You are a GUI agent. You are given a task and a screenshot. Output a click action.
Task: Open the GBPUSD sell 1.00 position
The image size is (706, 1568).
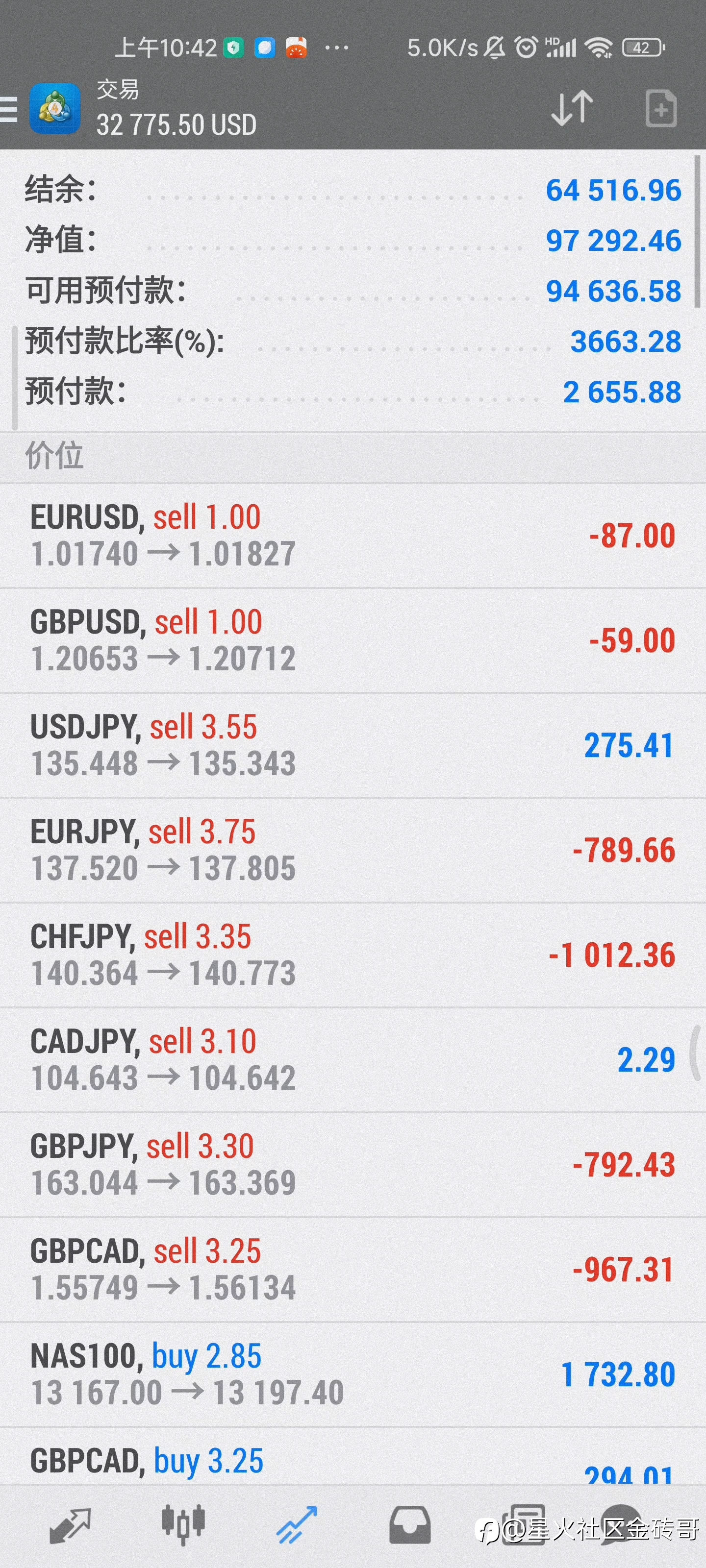(353, 641)
